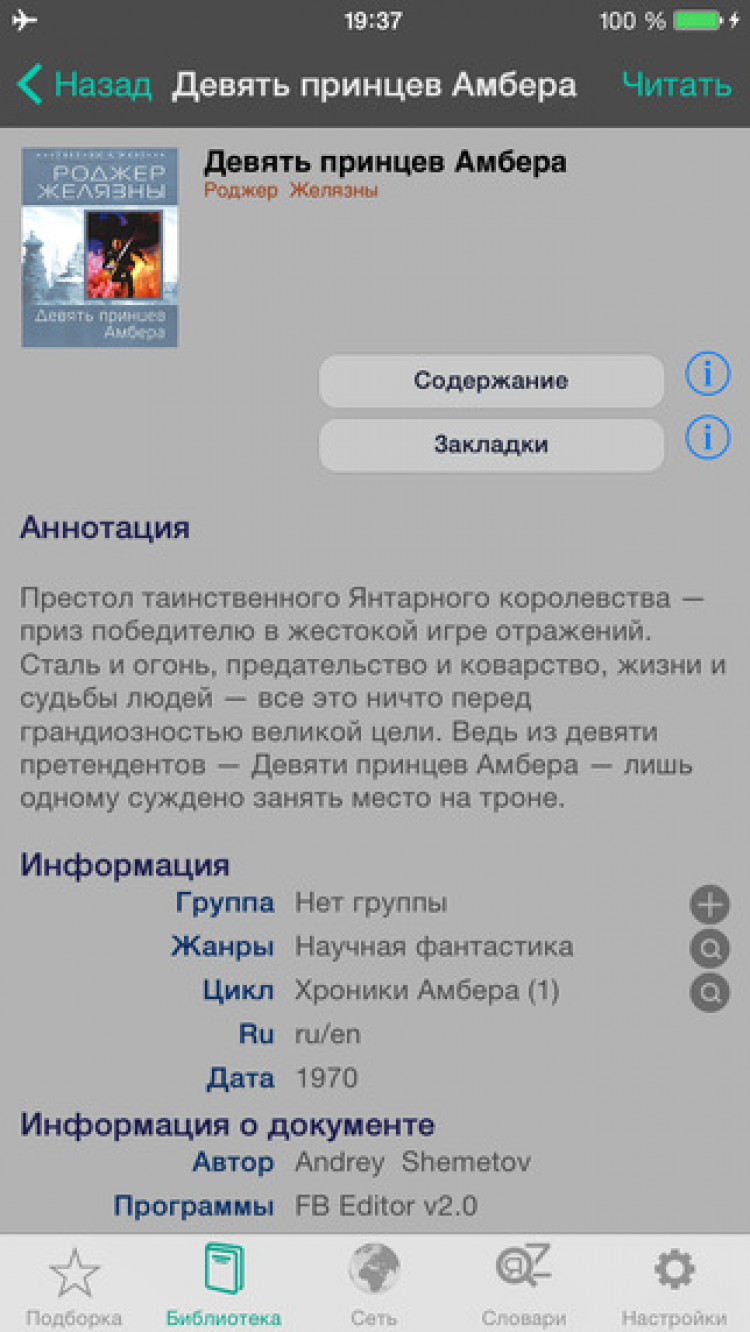
Task: Go to the Настройки tab
Action: click(674, 1285)
